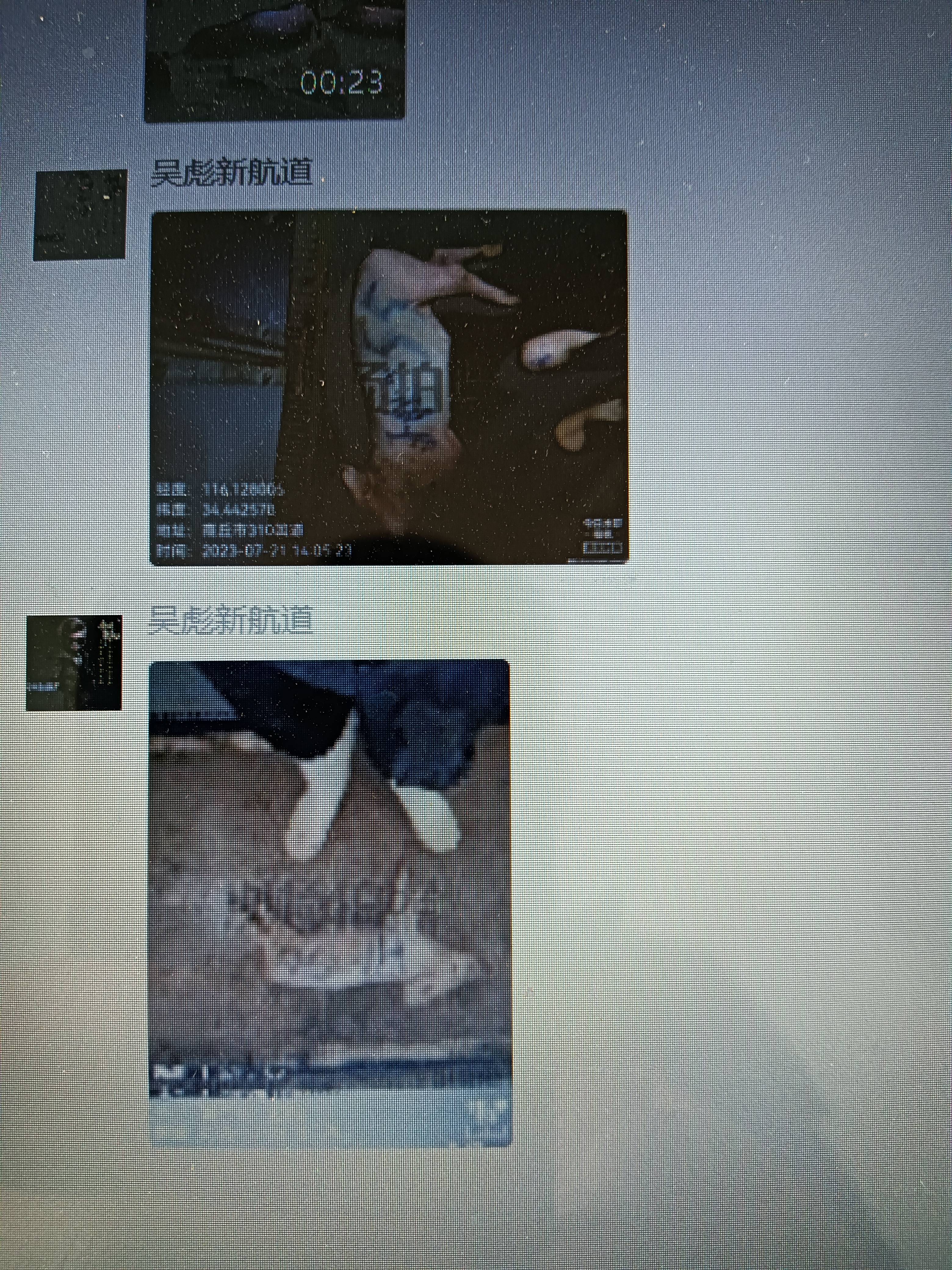Tap 吴彪新航道's avatar beside the timestamped photo
Screen dimensions: 952x1270
click(80, 215)
